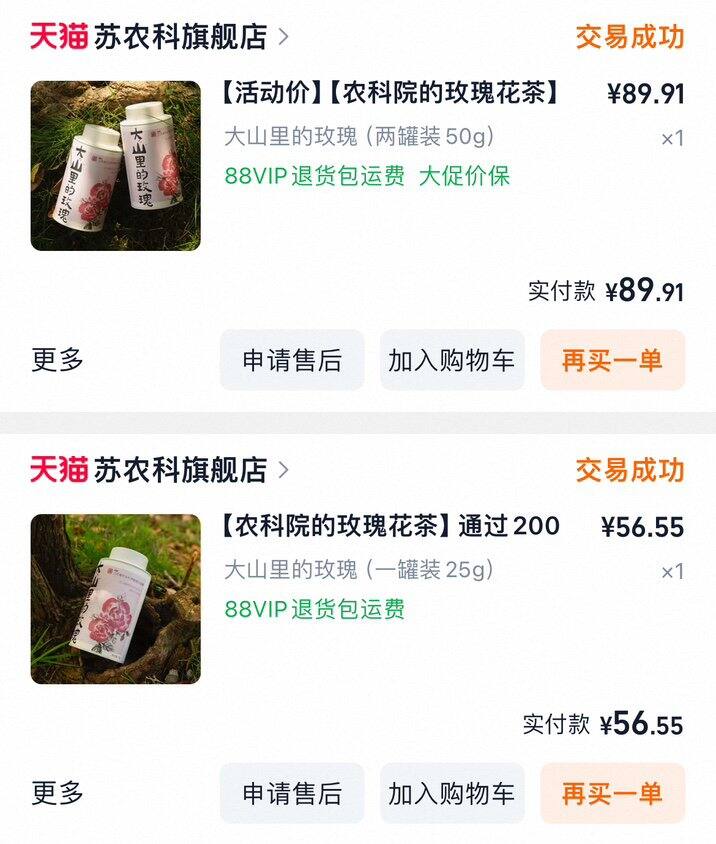
Task: Buy the ¥56.55 order again
Action: click(x=612, y=794)
